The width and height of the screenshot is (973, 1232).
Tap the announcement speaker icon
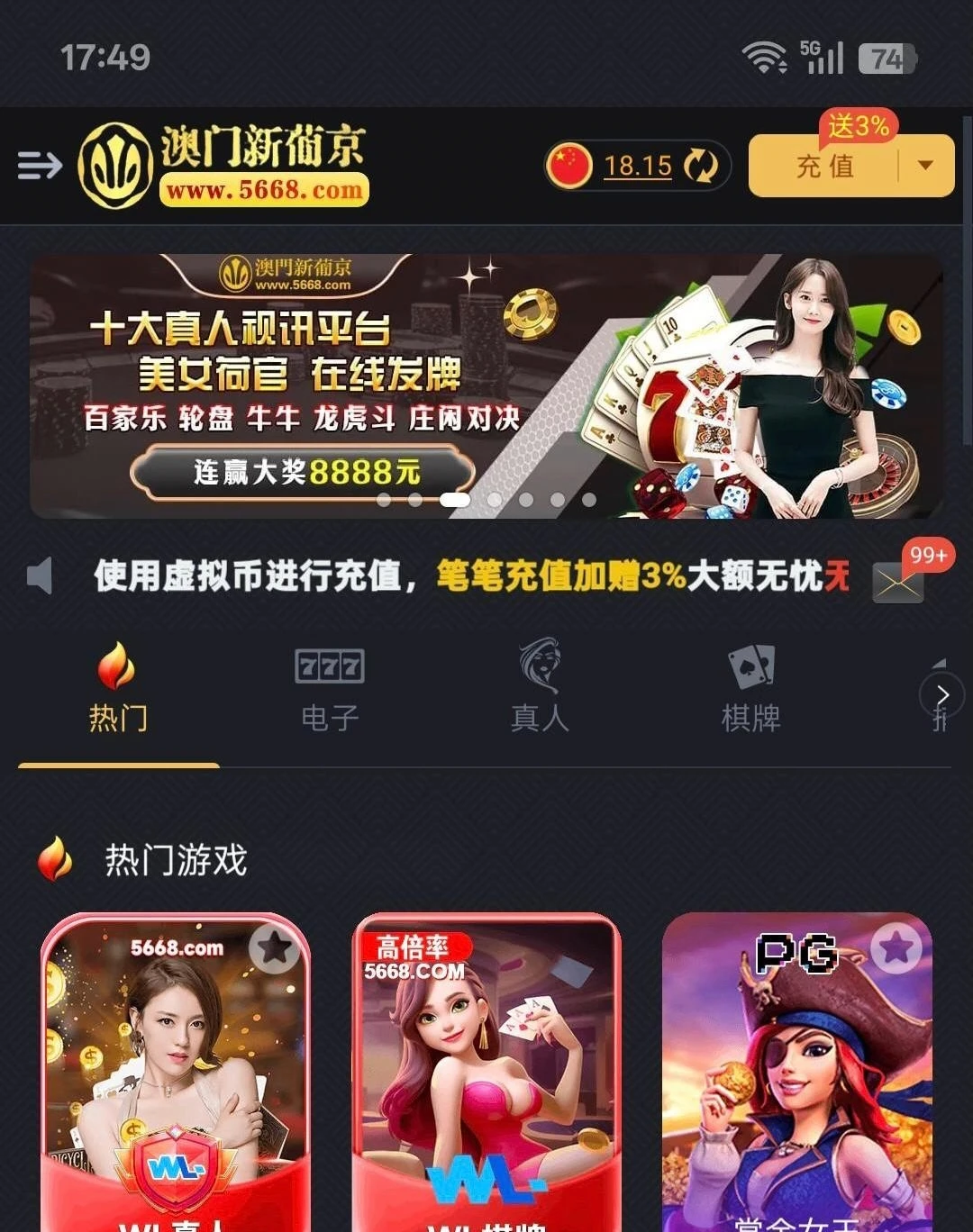click(x=41, y=575)
